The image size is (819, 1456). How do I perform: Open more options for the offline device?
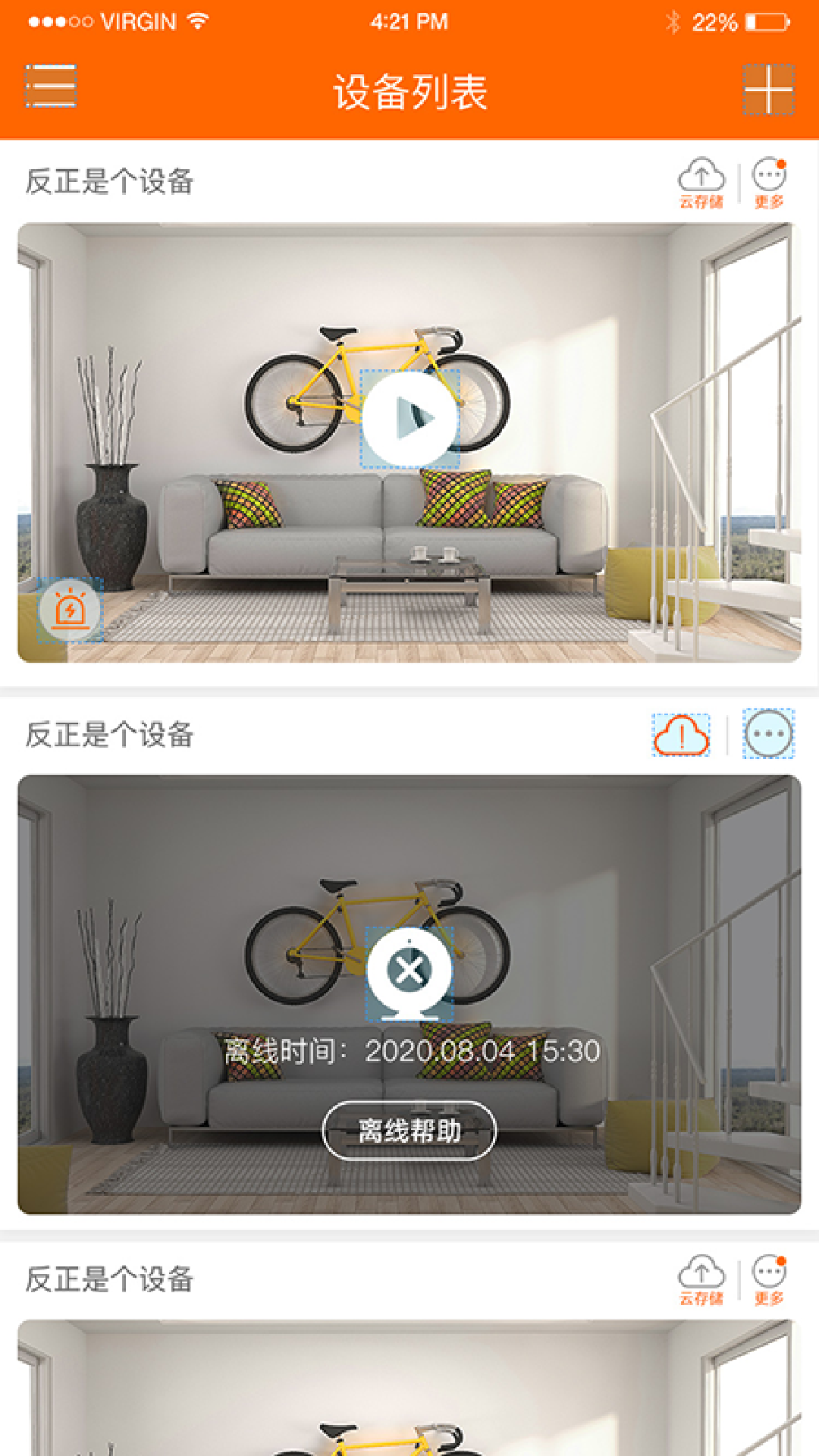768,733
